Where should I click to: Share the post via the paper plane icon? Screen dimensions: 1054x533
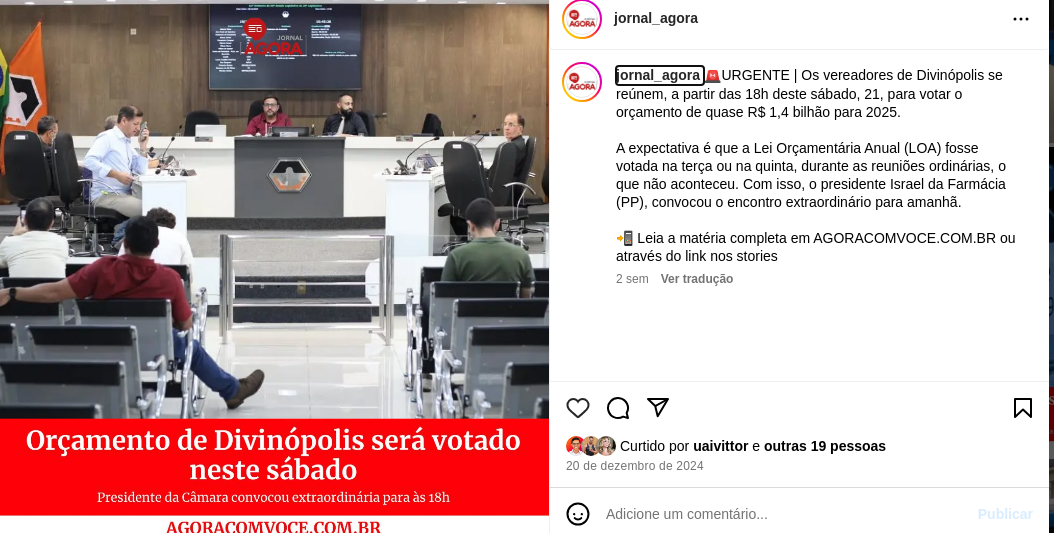click(657, 407)
